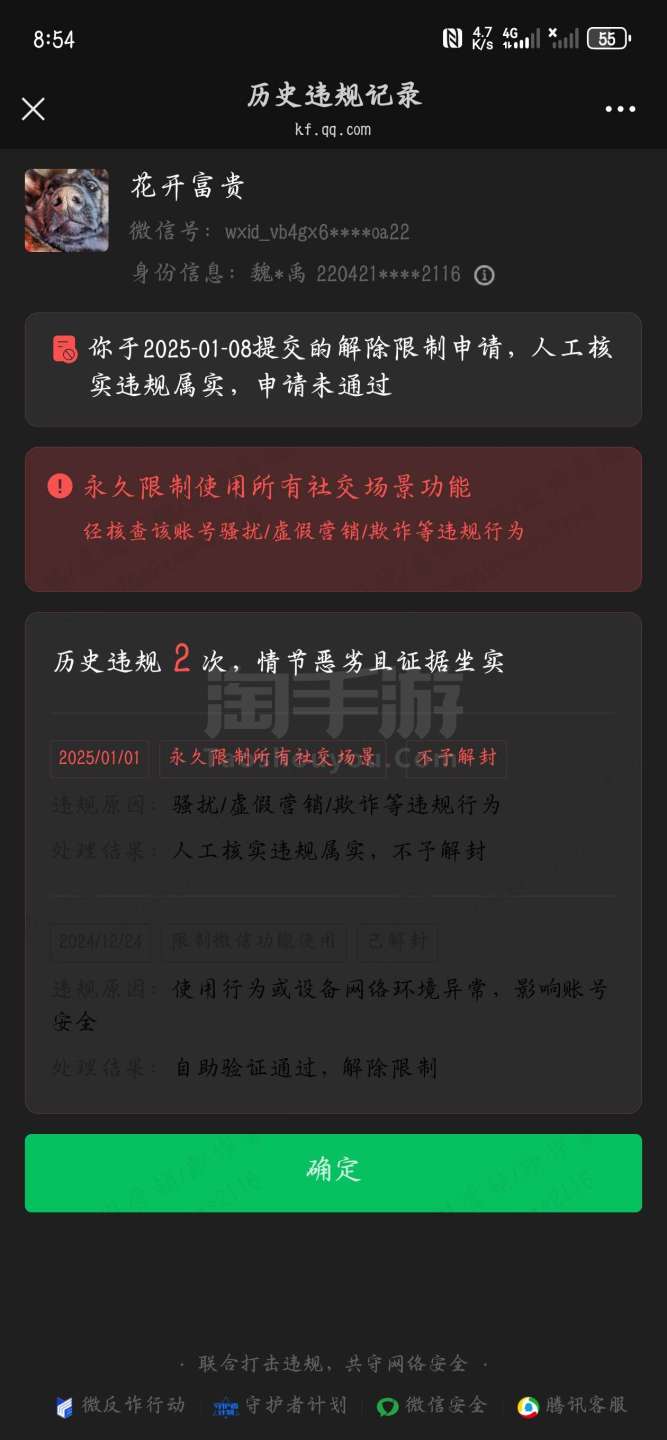Close the 历史违规记录 page

[x=33, y=109]
